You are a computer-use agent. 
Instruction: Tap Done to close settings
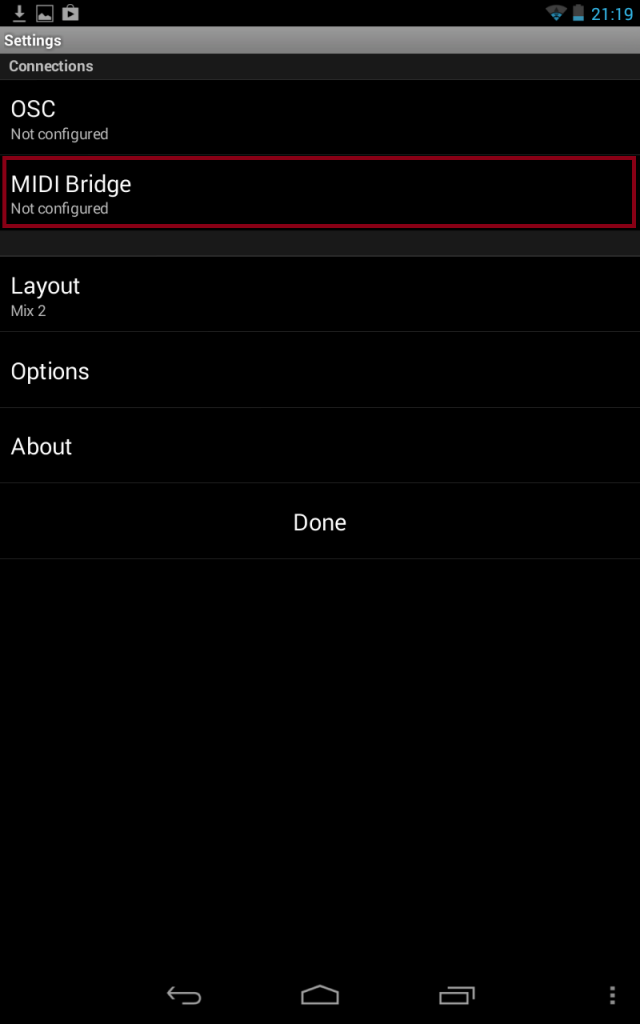pos(319,522)
